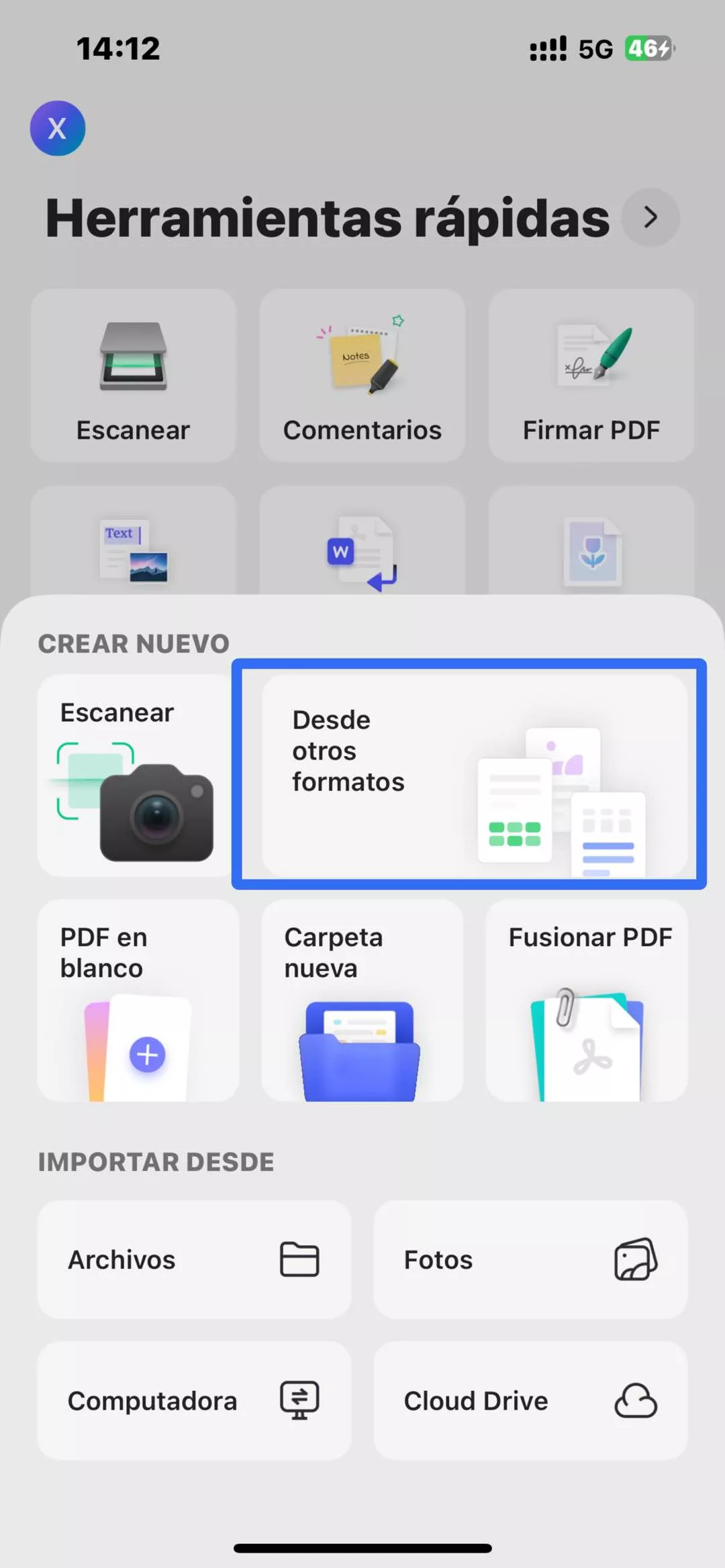The width and height of the screenshot is (725, 1568).
Task: Choose Desde otros formatos
Action: pos(474,775)
